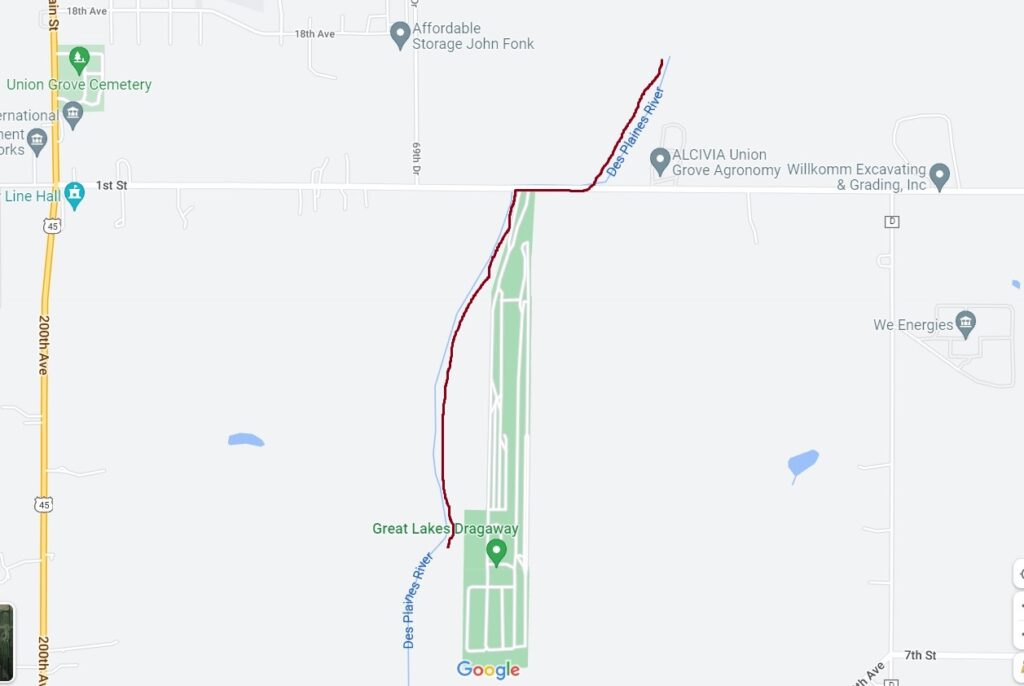
Task: Open the We Energies place marker
Action: click(x=965, y=322)
